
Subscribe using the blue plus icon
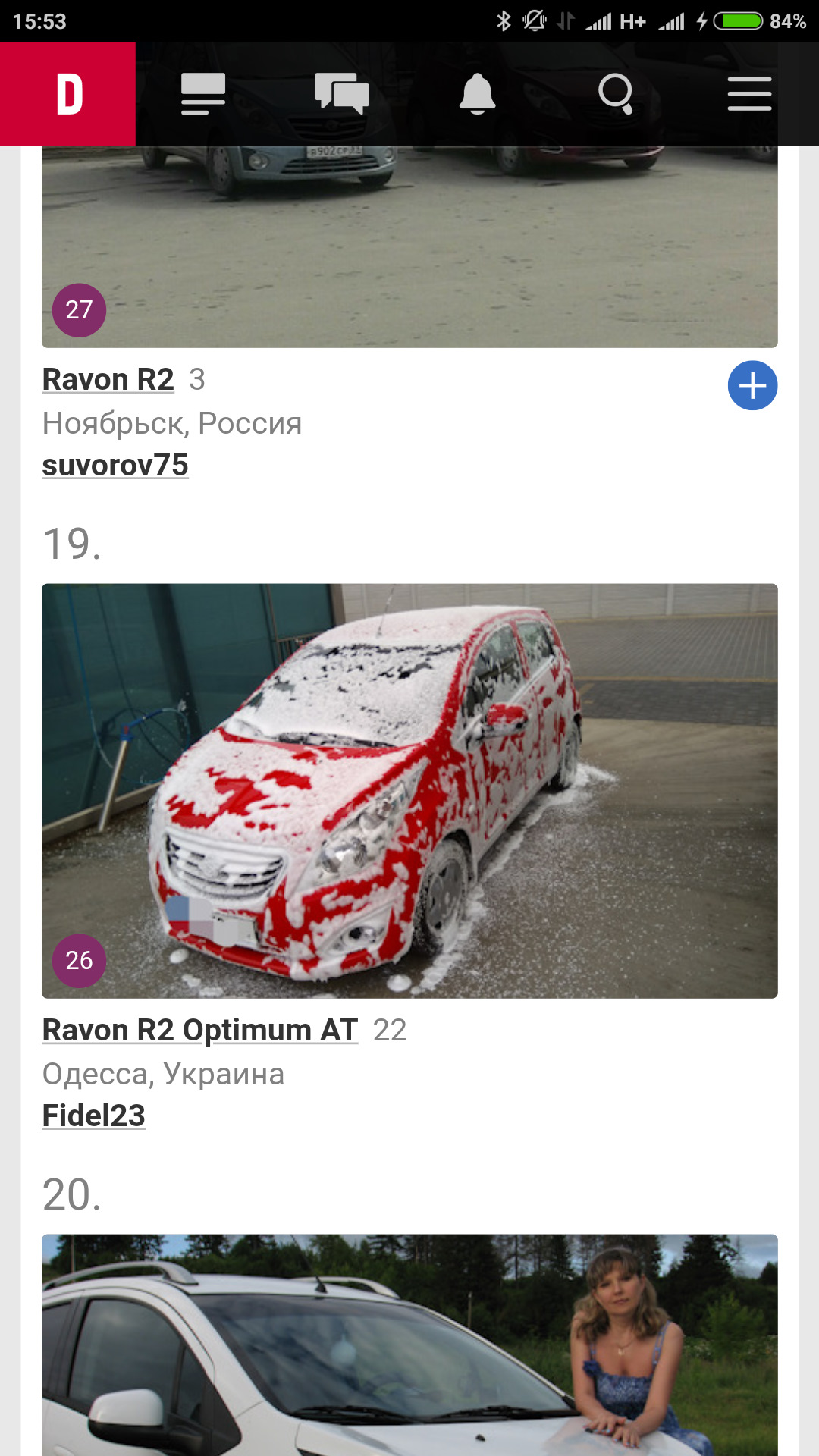[752, 385]
